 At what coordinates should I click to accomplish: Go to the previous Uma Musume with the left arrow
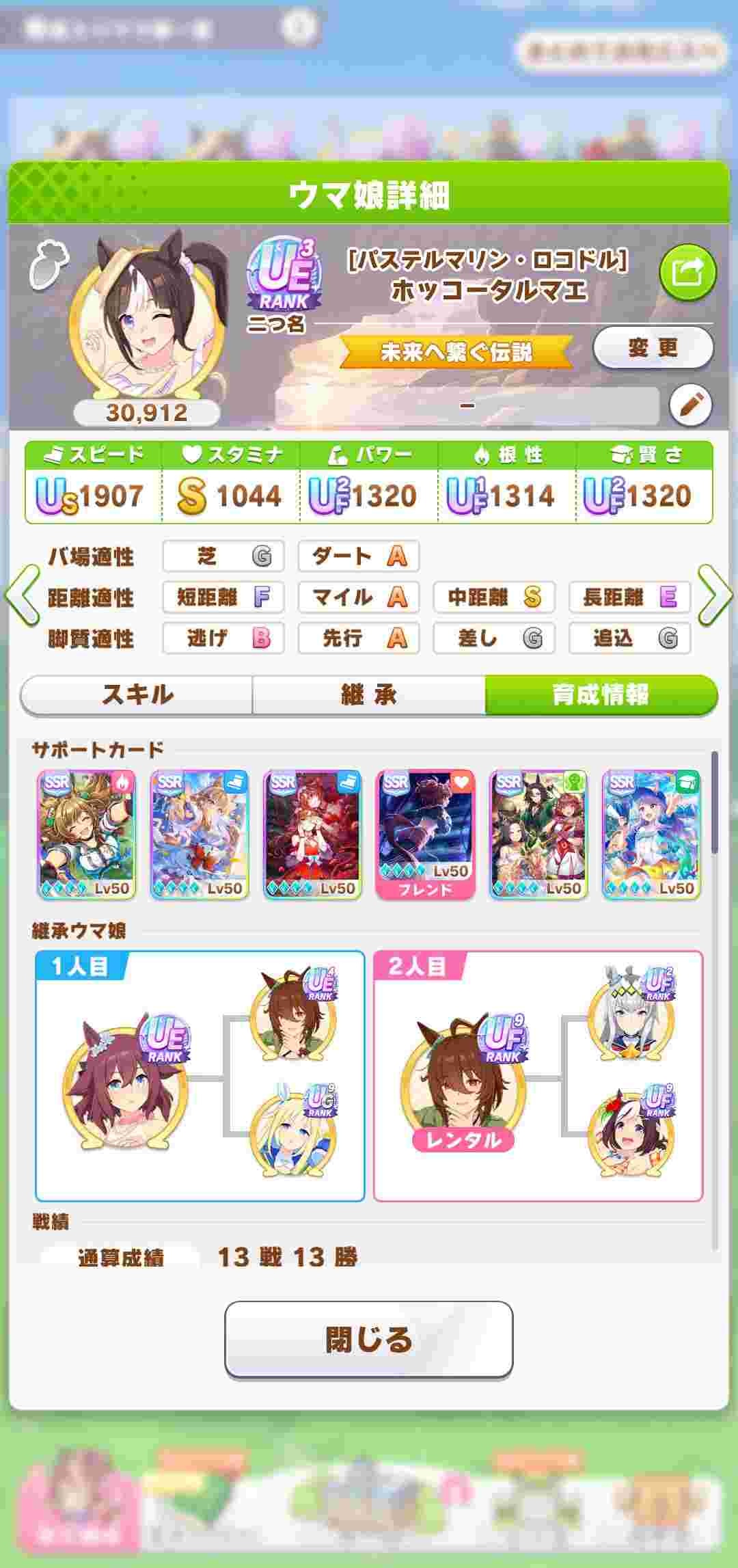pos(22,596)
